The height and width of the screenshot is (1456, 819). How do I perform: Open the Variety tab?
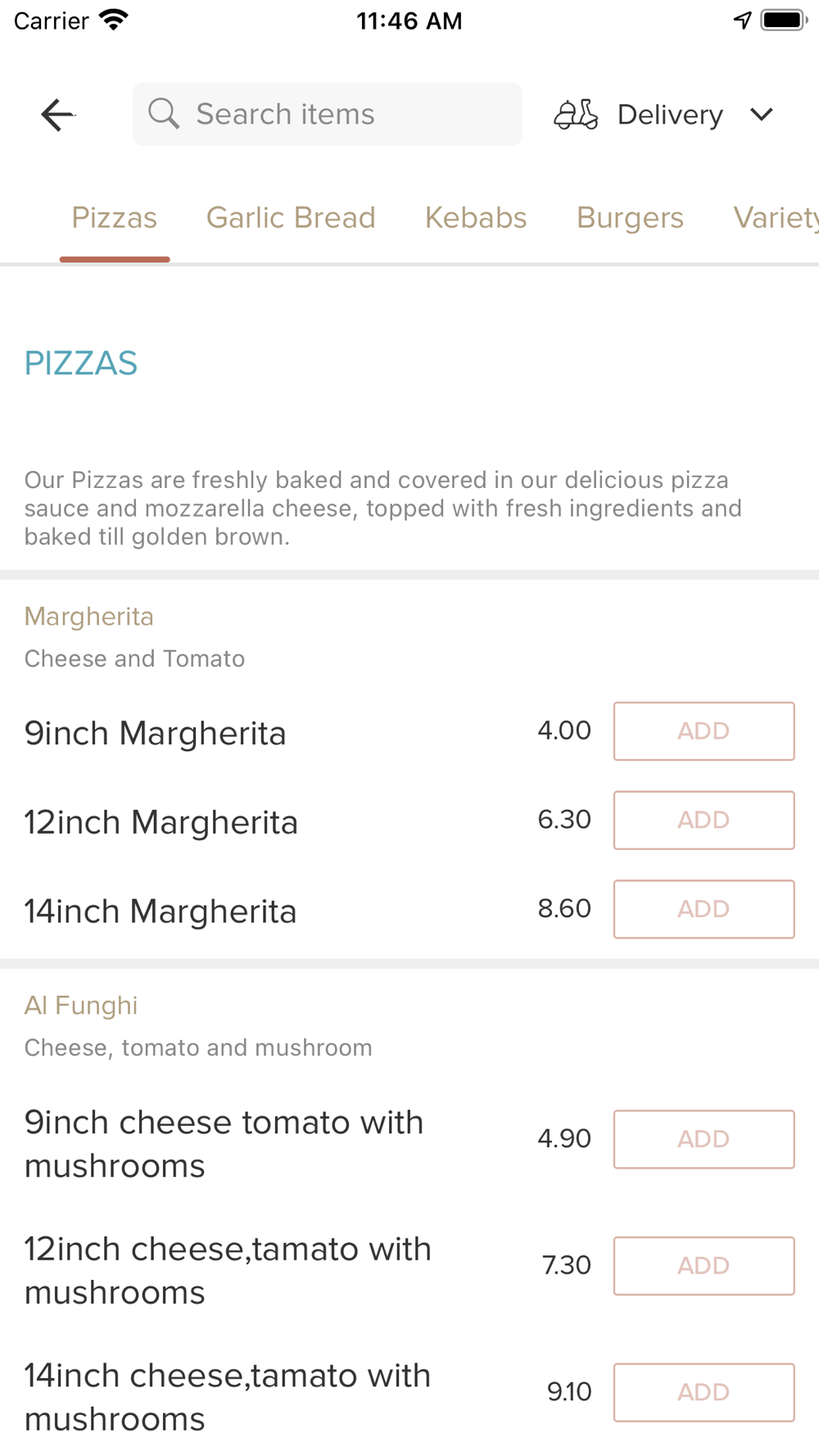775,218
